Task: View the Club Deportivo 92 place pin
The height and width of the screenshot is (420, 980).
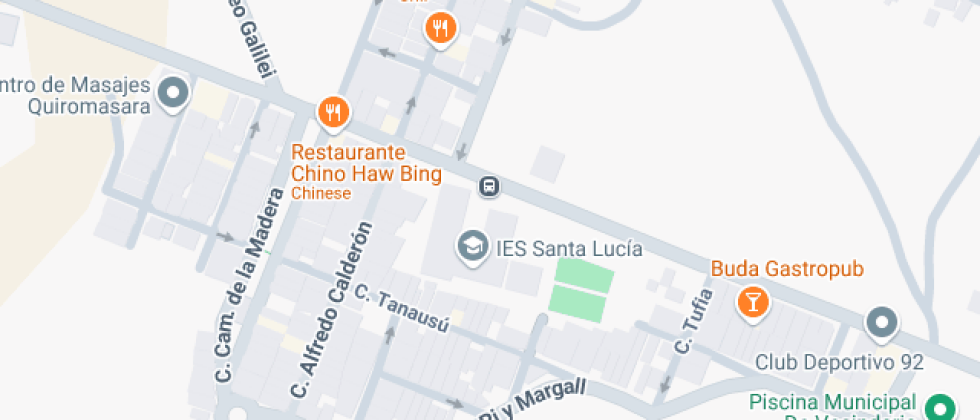Action: 882,323
